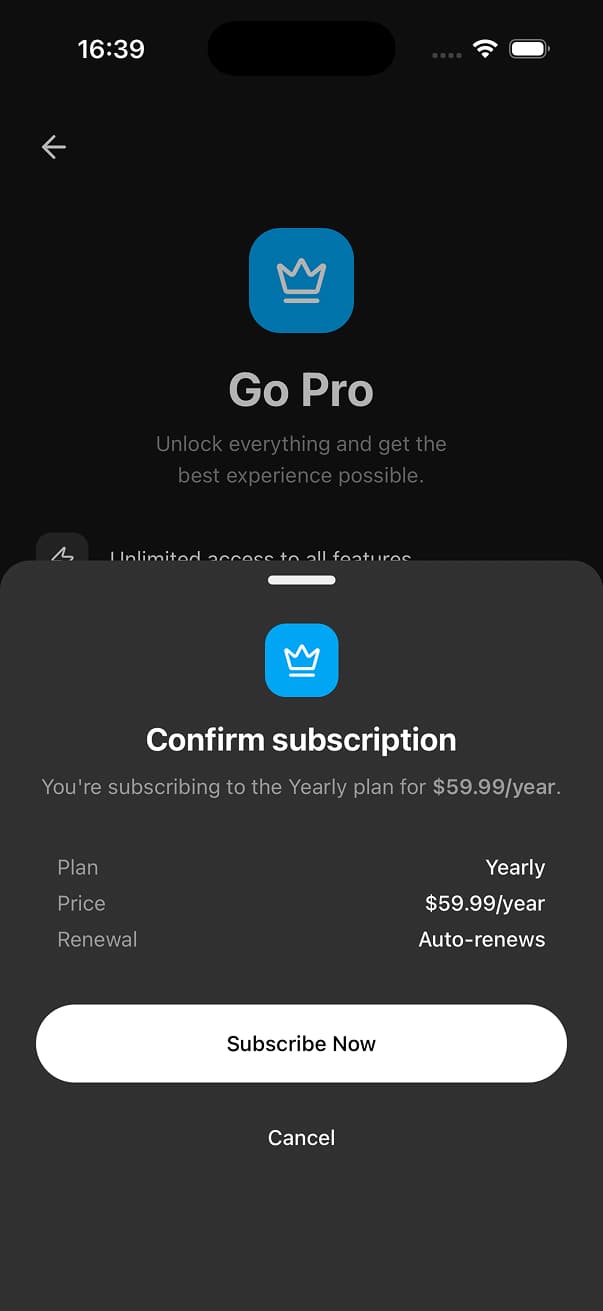Go back using the arrow icon

[x=54, y=147]
